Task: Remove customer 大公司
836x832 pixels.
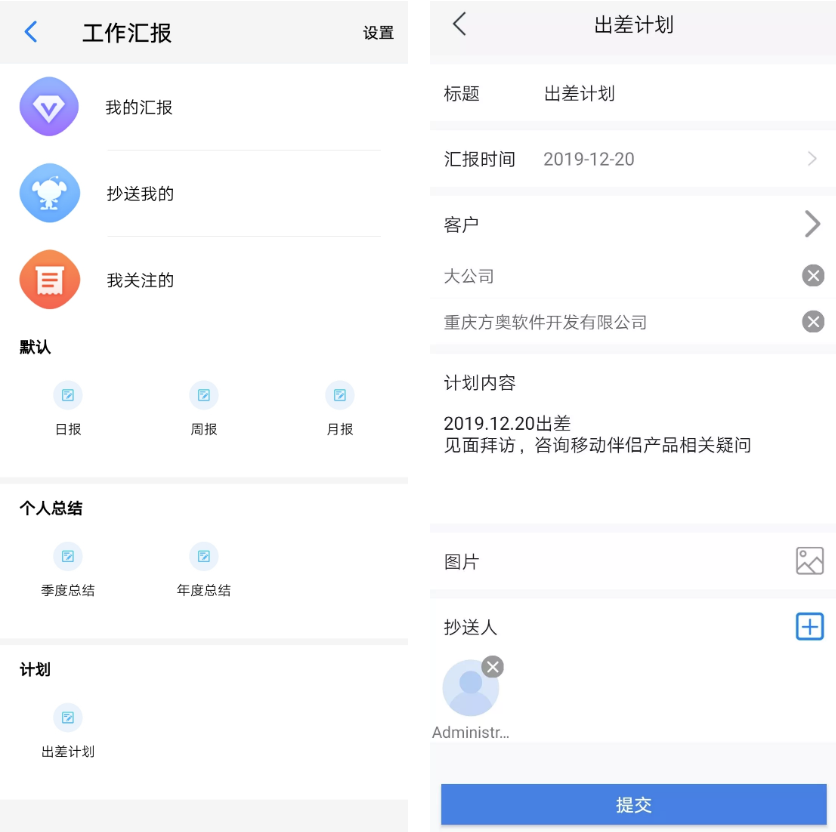Action: [x=813, y=276]
